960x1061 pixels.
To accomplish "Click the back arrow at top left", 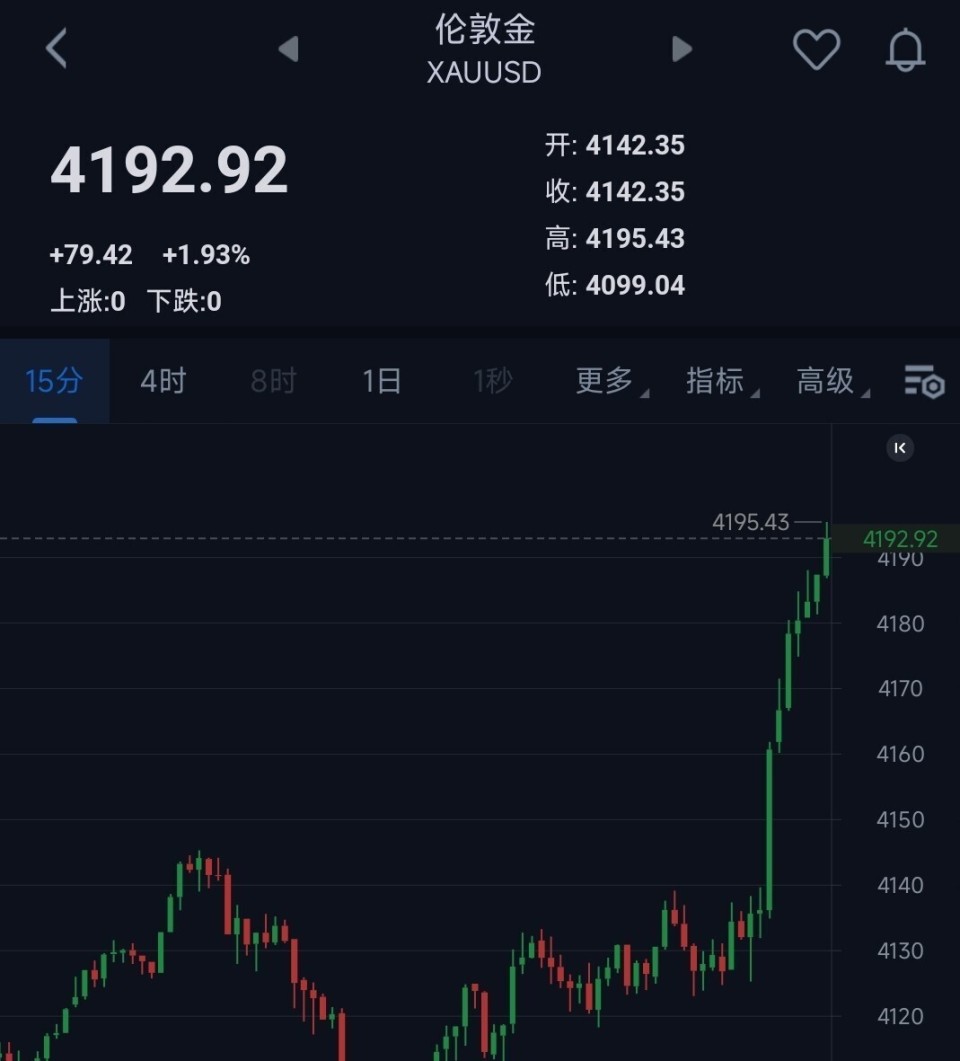I will tap(57, 49).
